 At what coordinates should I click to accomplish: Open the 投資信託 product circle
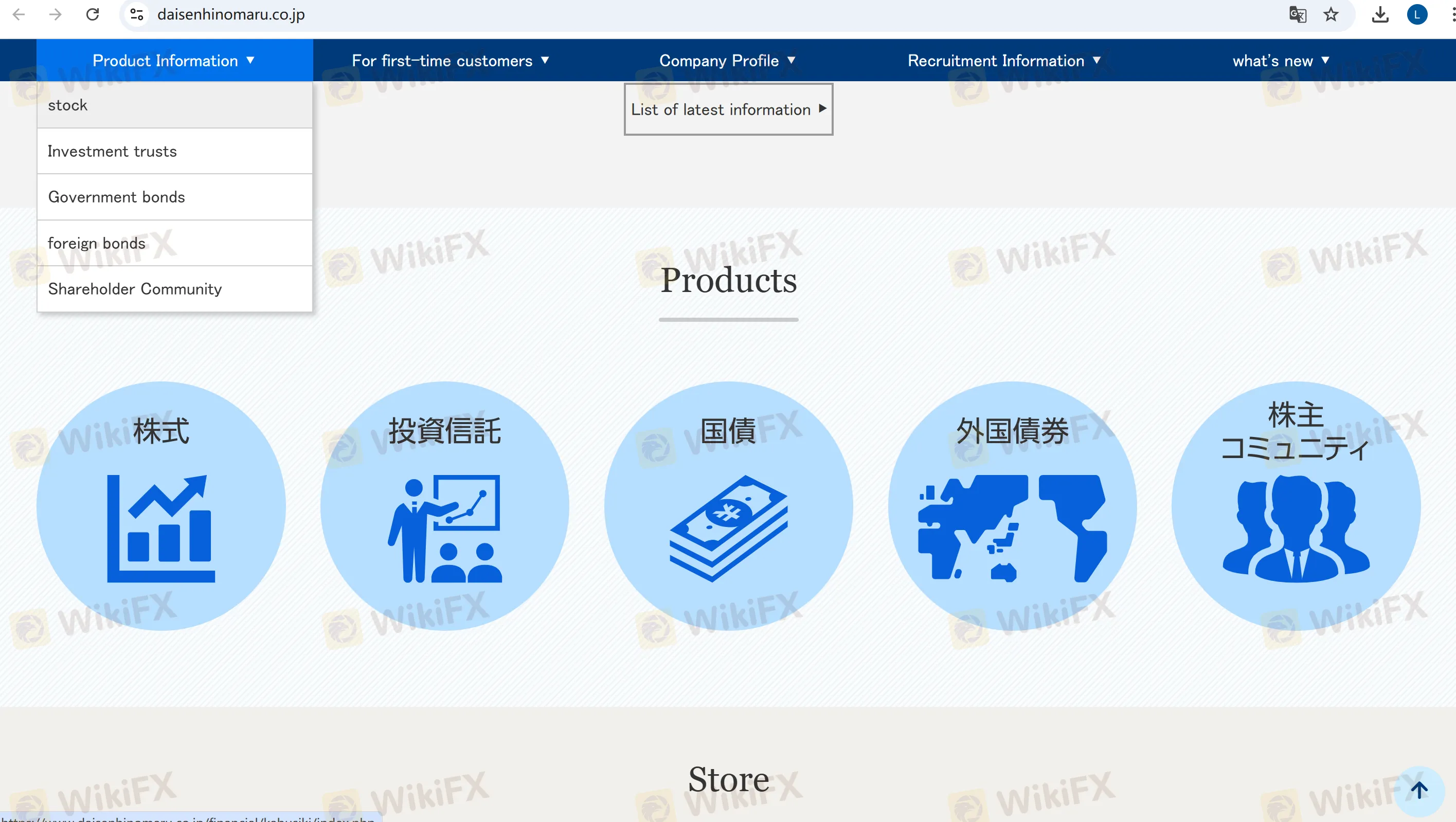pyautogui.click(x=445, y=506)
